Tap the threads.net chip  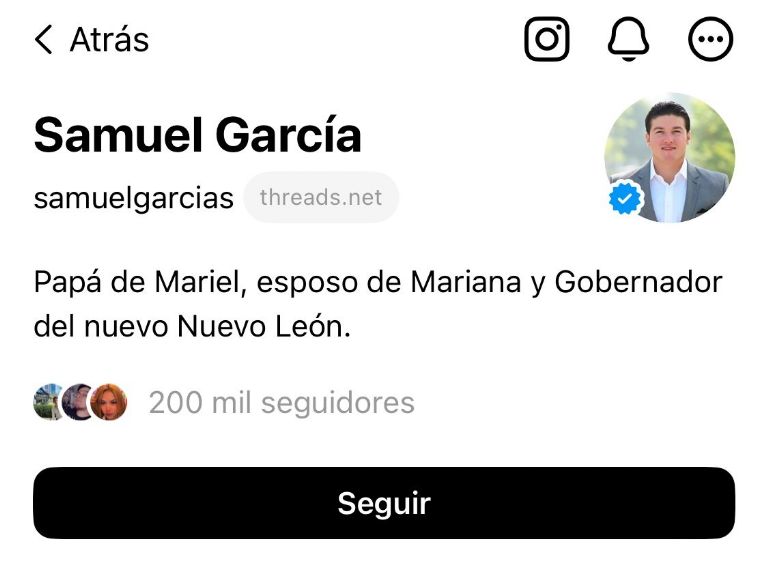(321, 197)
